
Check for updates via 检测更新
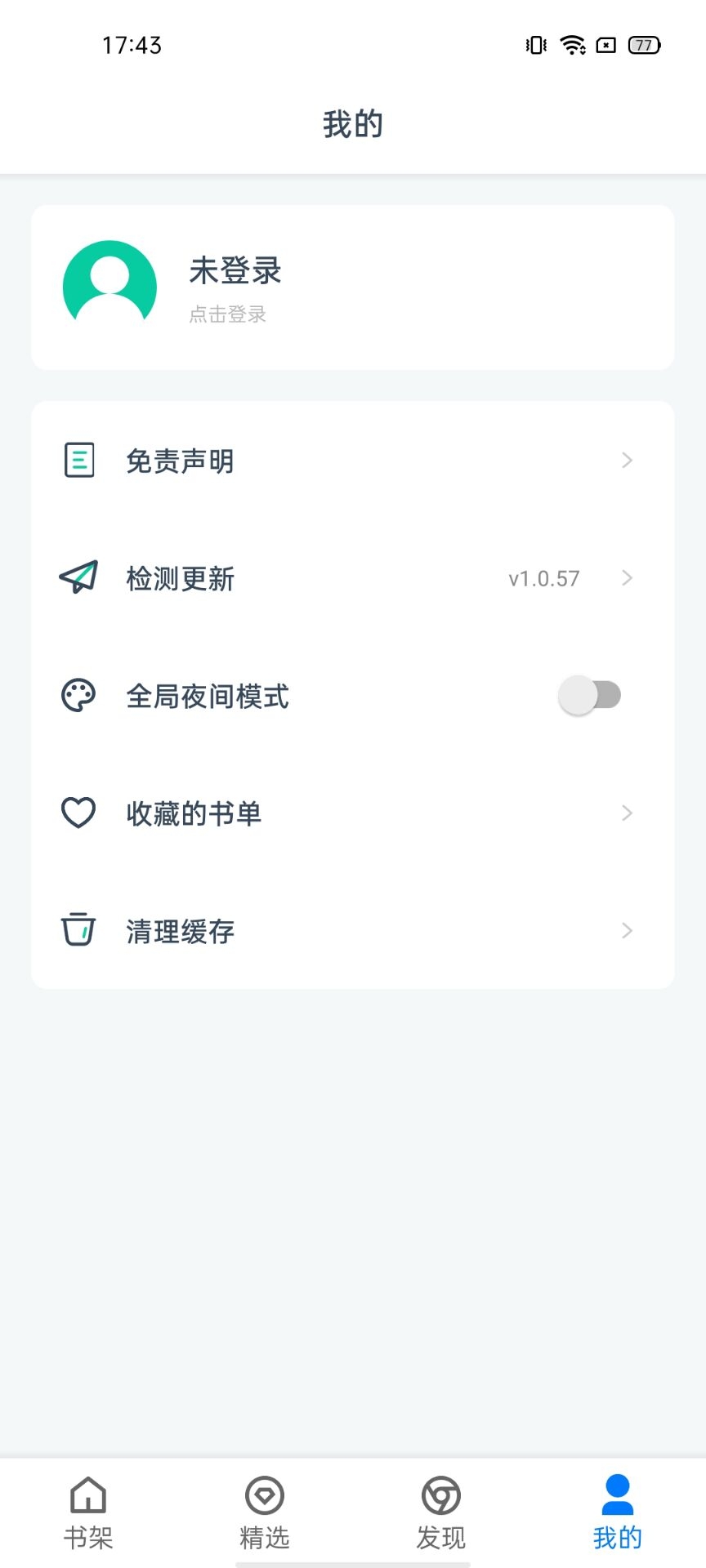(353, 578)
